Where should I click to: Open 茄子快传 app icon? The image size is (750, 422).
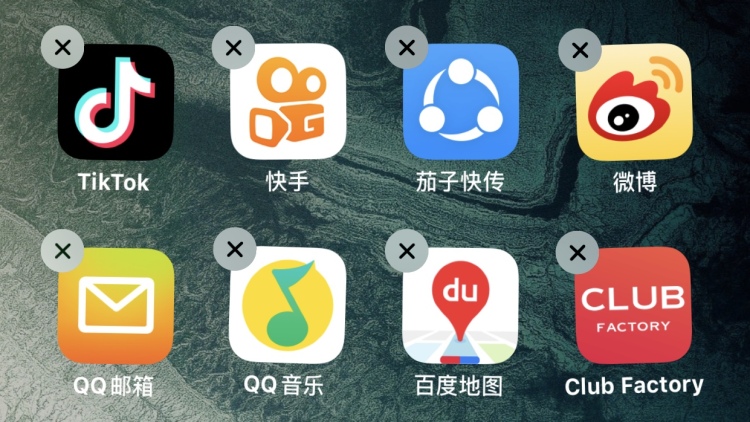(x=461, y=102)
